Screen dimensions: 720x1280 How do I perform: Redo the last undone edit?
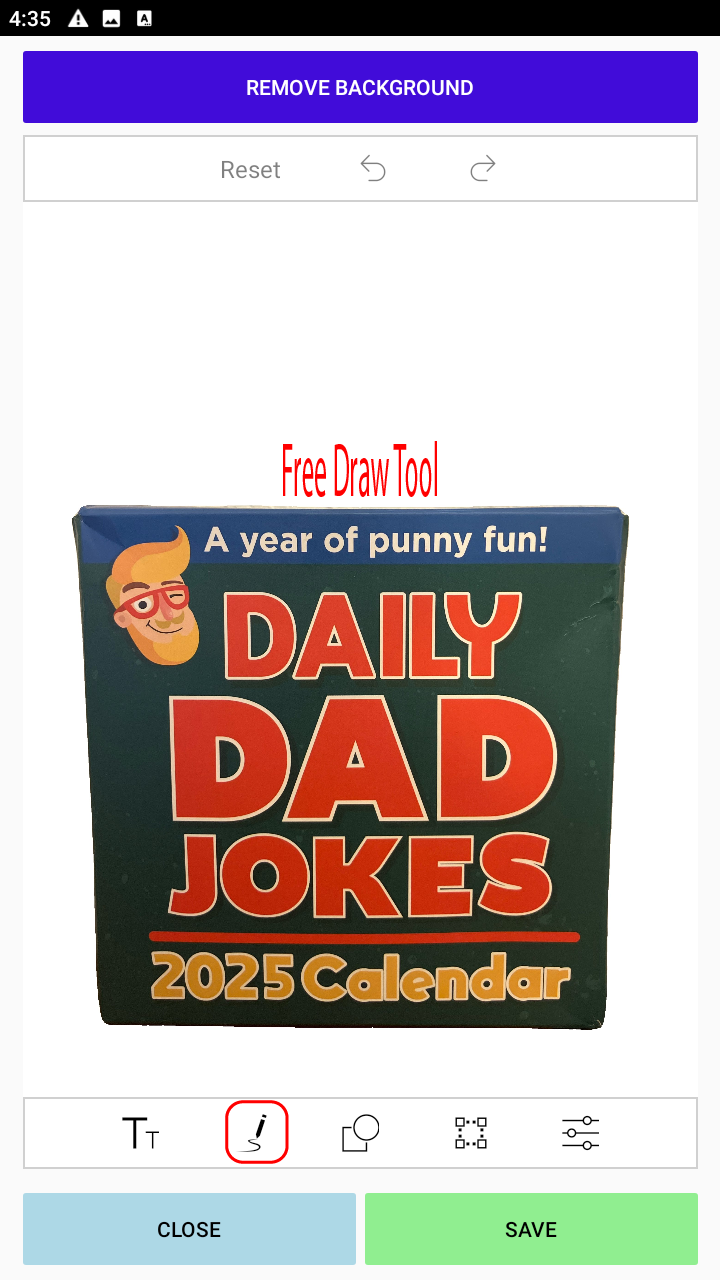(x=483, y=169)
